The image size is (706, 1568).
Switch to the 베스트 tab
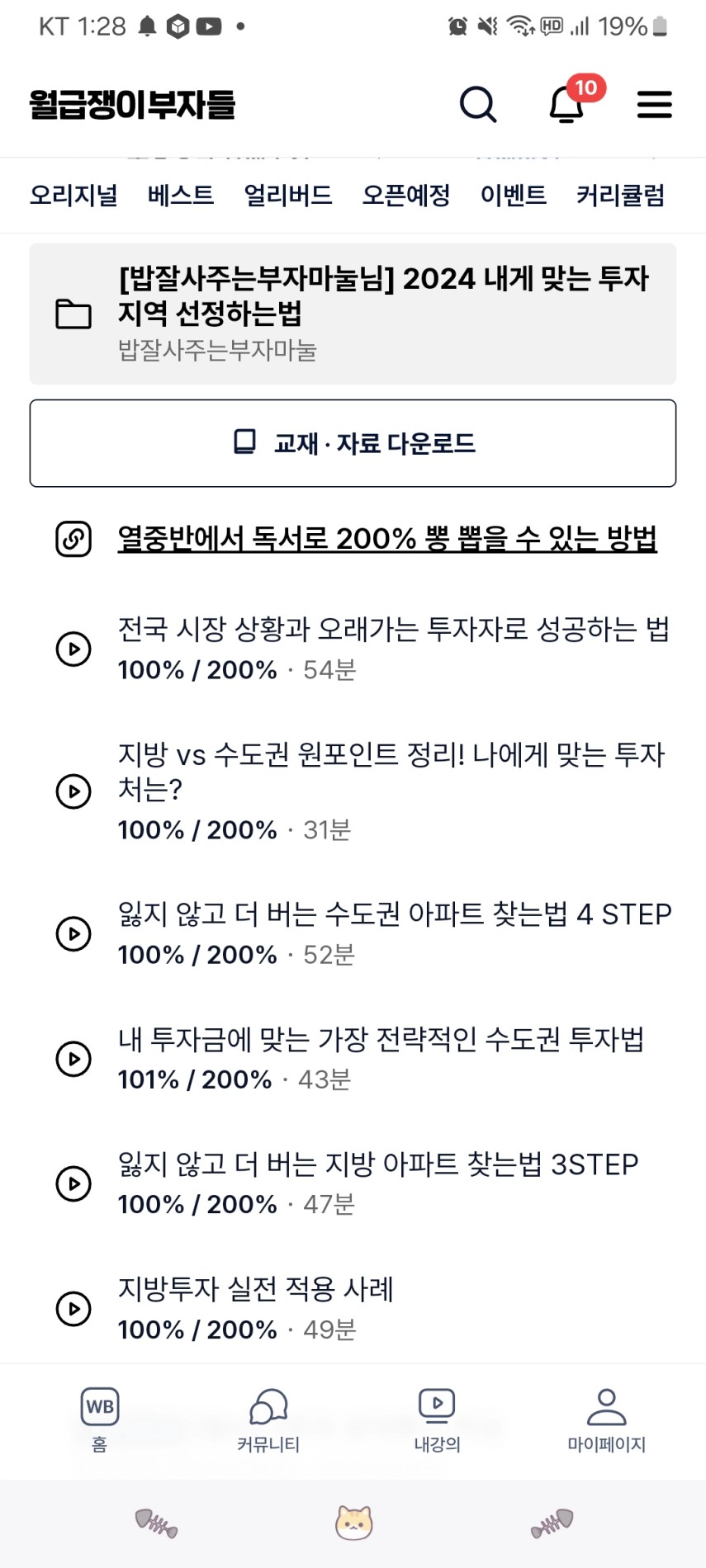click(181, 196)
